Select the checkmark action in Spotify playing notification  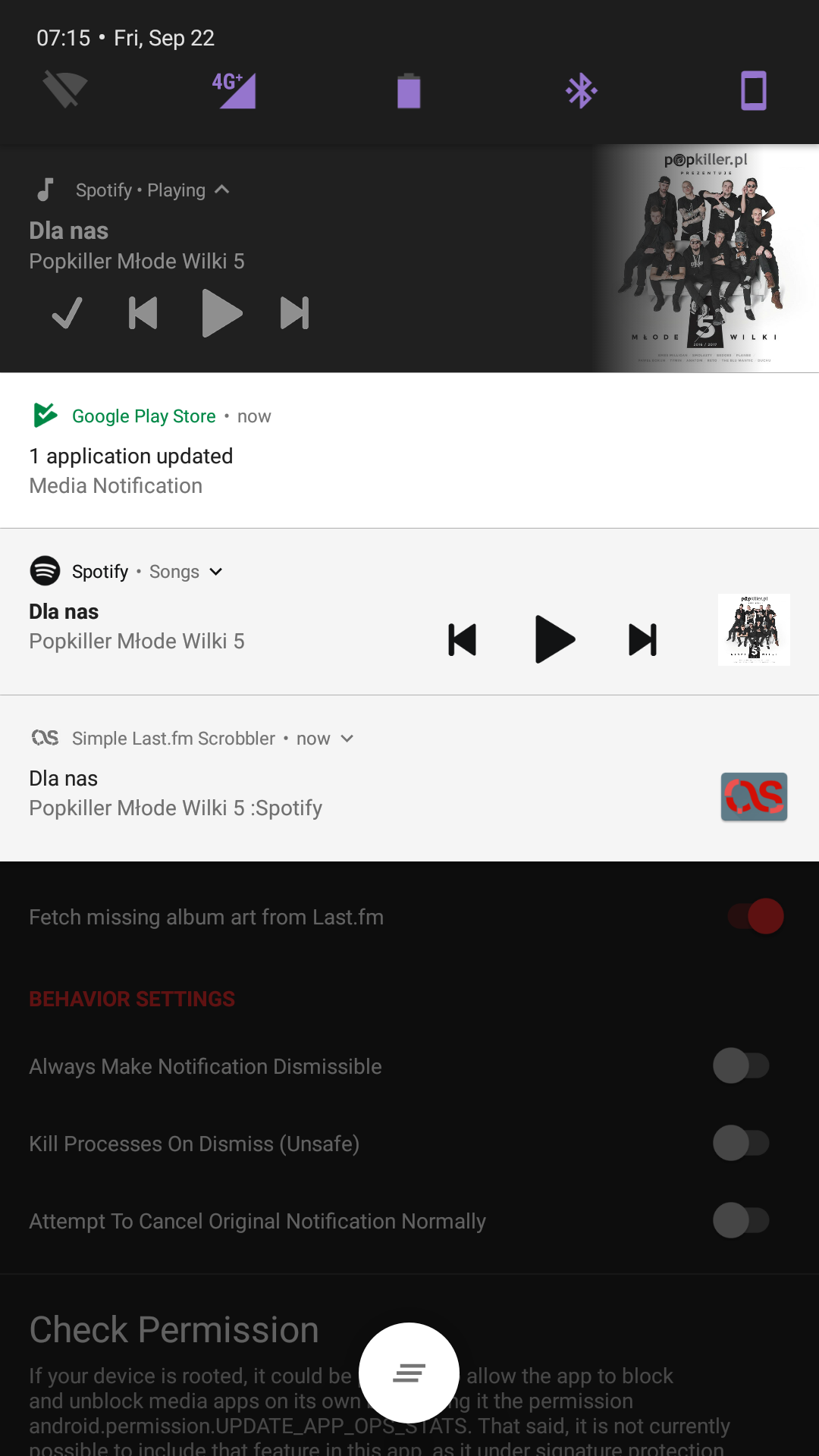[67, 312]
